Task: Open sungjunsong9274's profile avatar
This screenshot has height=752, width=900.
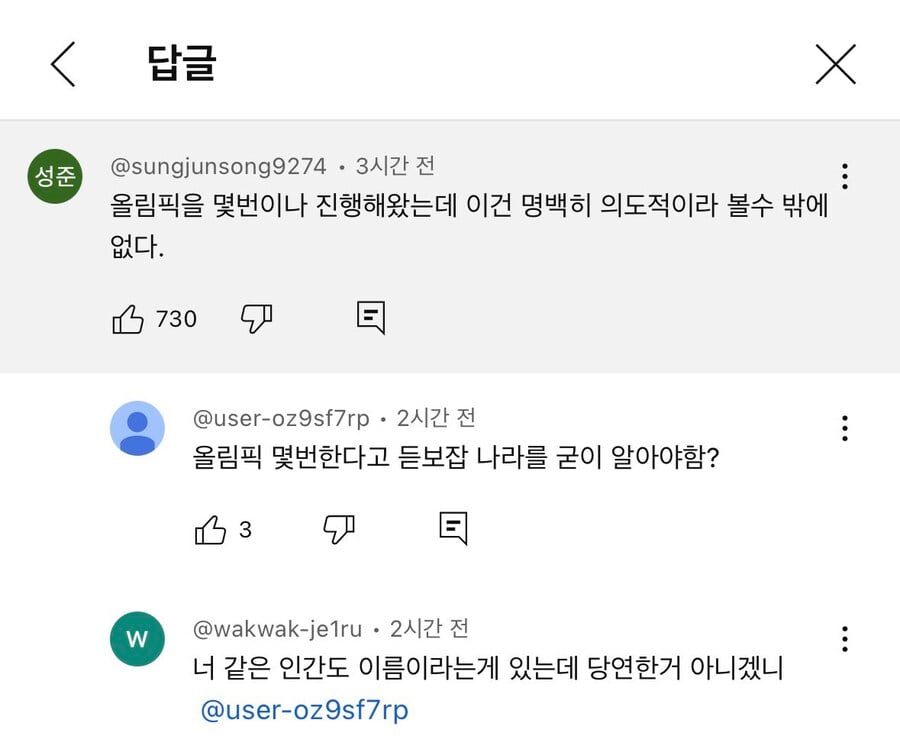Action: coord(55,176)
